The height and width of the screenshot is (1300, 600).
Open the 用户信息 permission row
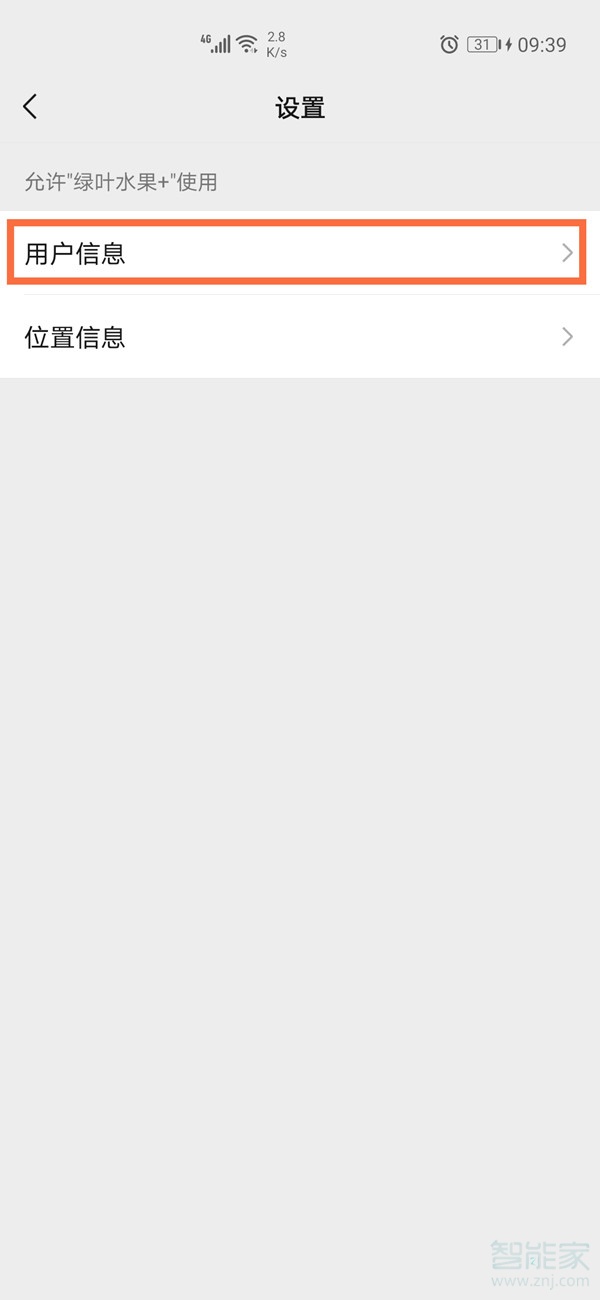(298, 254)
